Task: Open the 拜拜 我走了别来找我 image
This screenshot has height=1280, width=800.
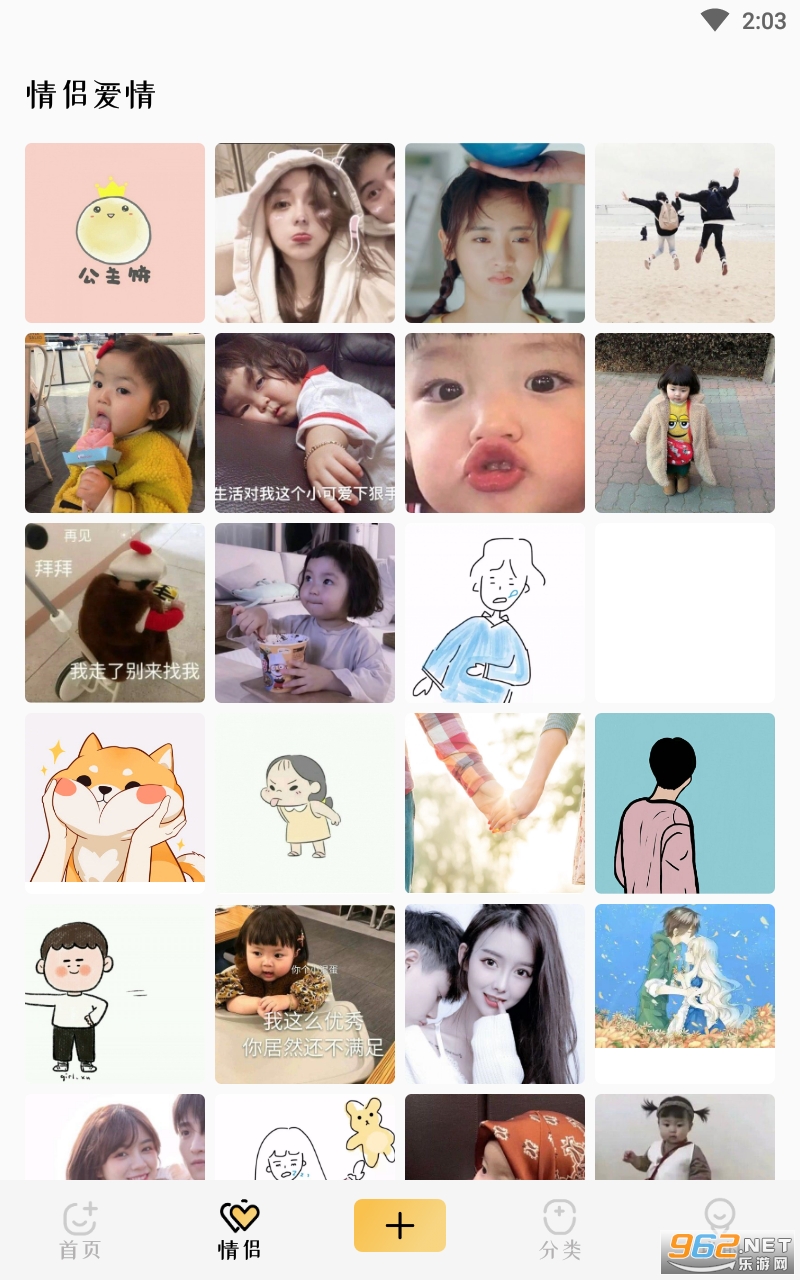Action: coord(115,613)
